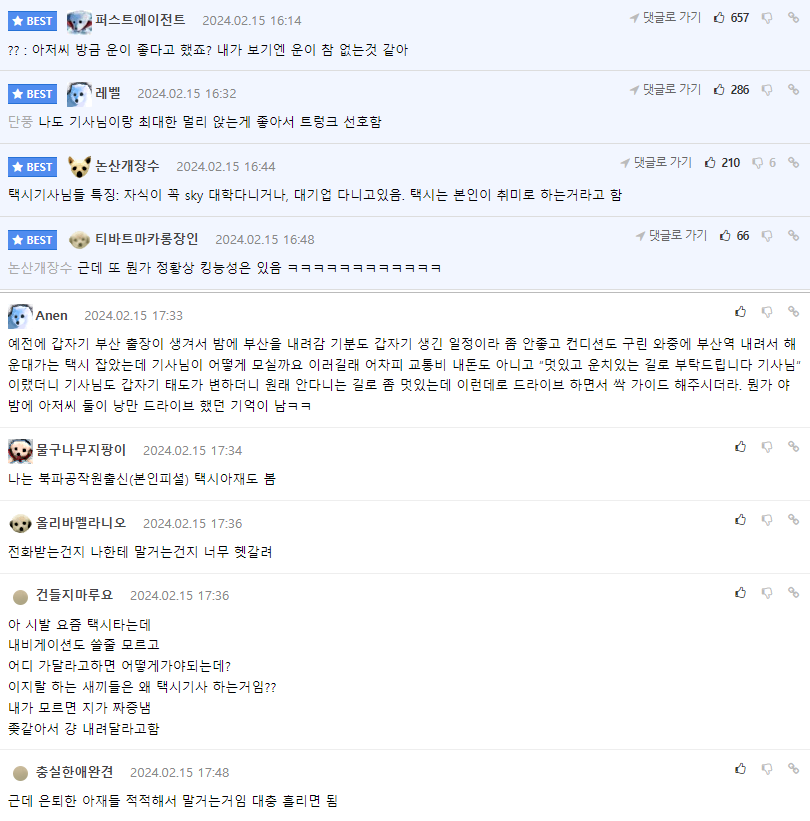The width and height of the screenshot is (810, 821).
Task: Open 단풍 mention in 레벨's comment
Action: (20, 122)
